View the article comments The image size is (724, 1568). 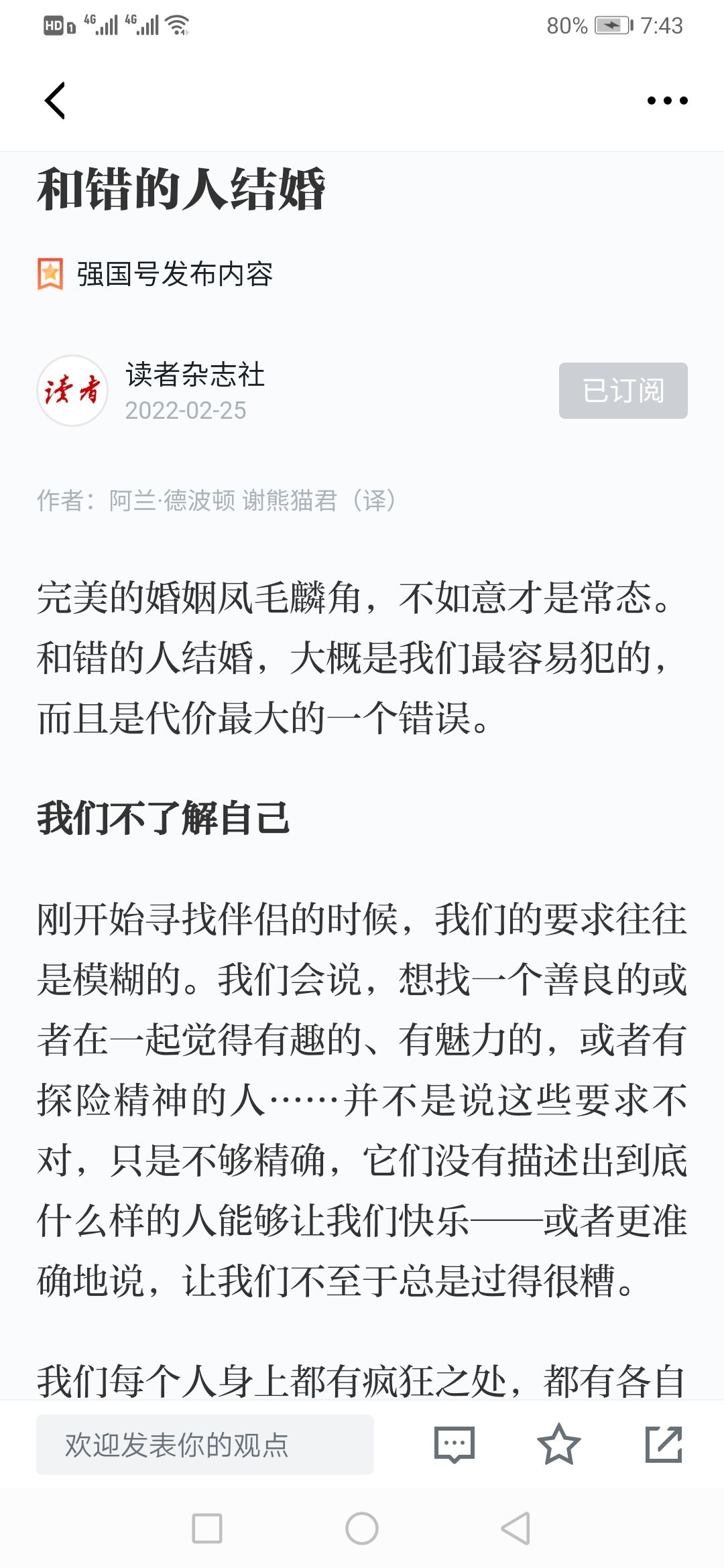(455, 1444)
